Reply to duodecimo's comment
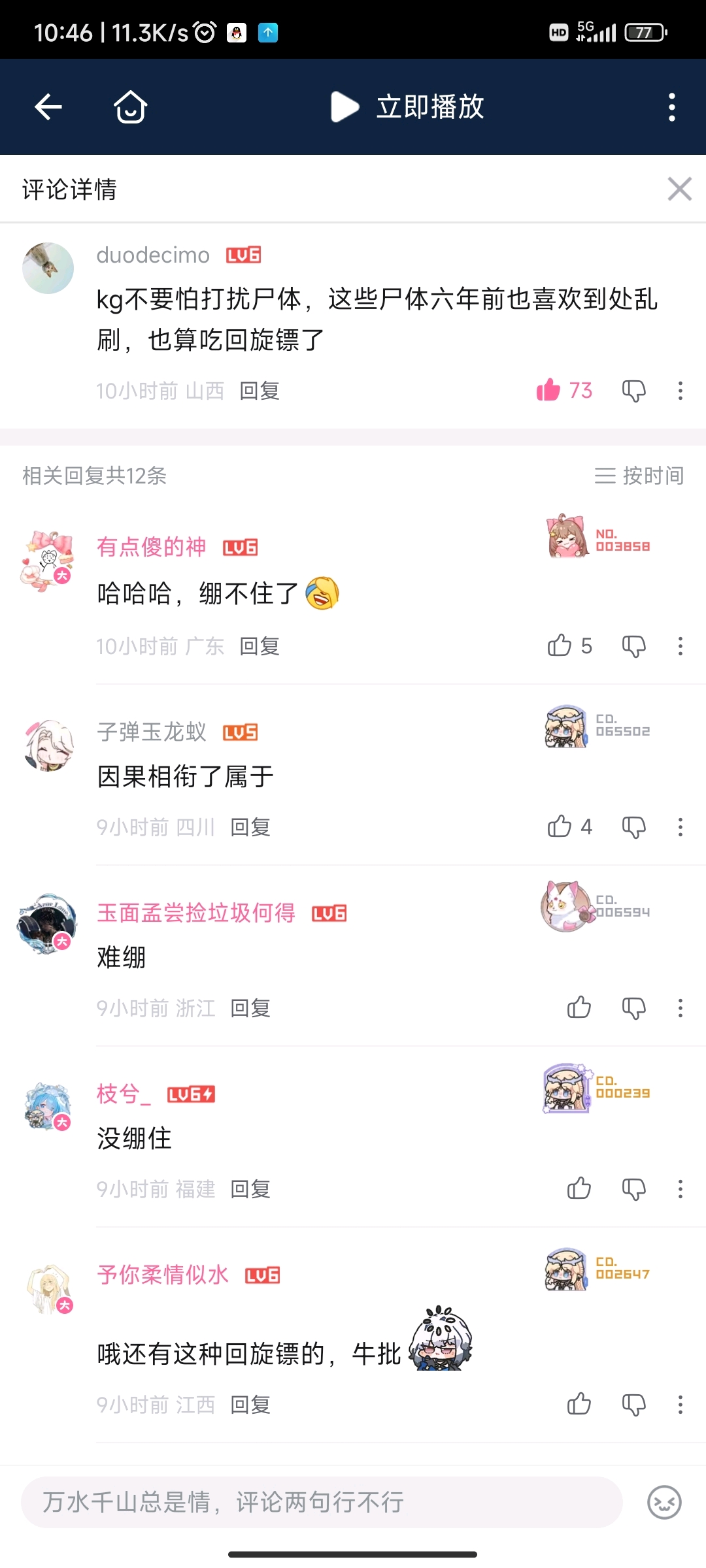Screen dimensions: 706x1568 pos(260,391)
